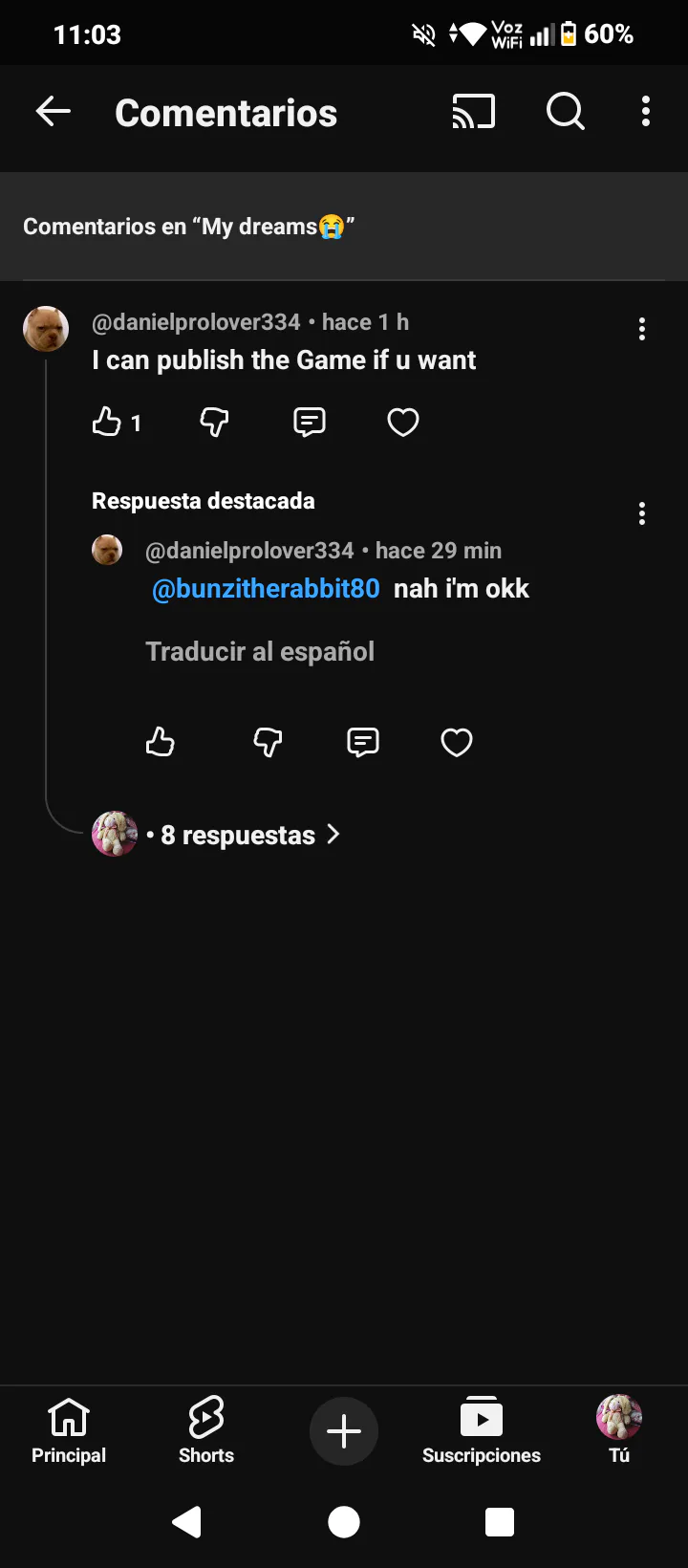Open options for the Respuesta destacada reply

click(642, 513)
